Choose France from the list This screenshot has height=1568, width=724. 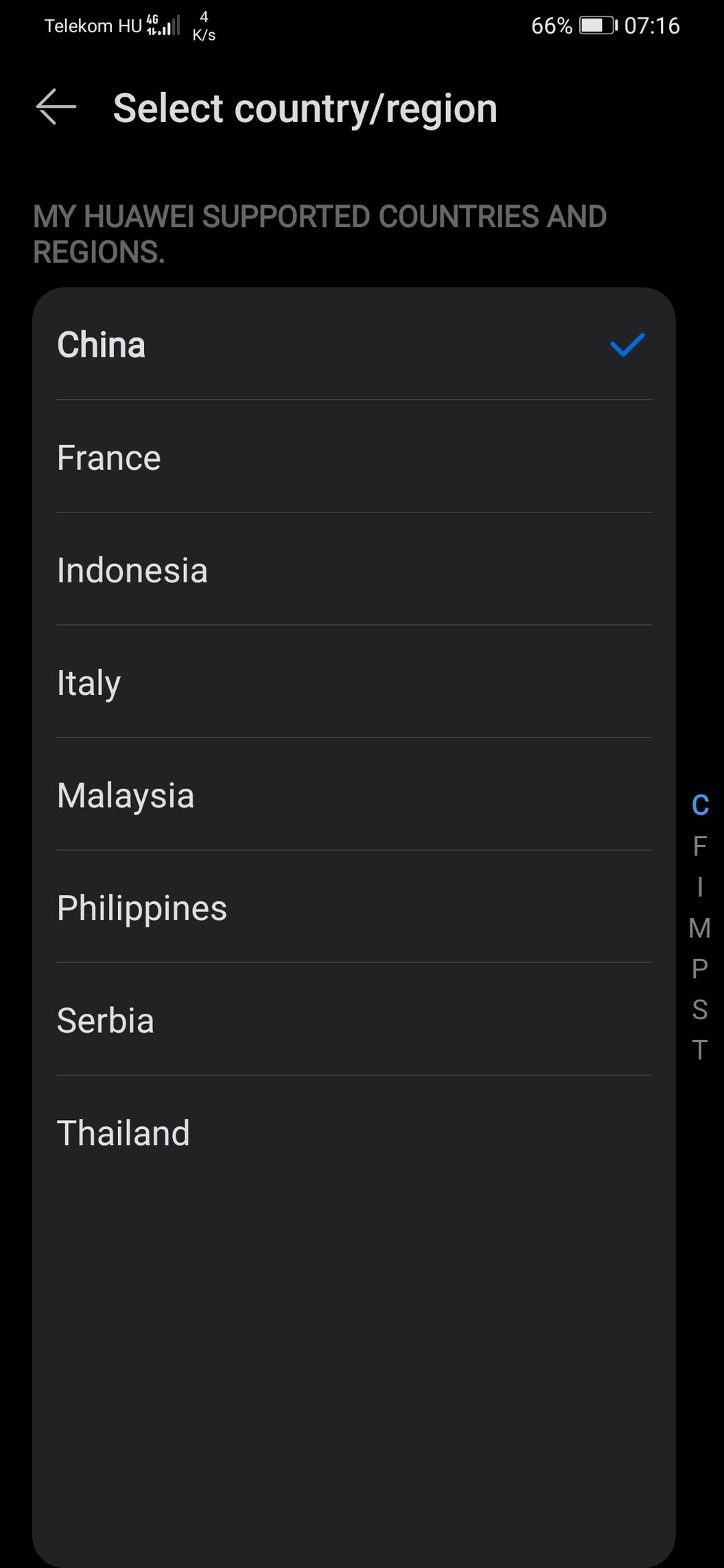[x=353, y=457]
